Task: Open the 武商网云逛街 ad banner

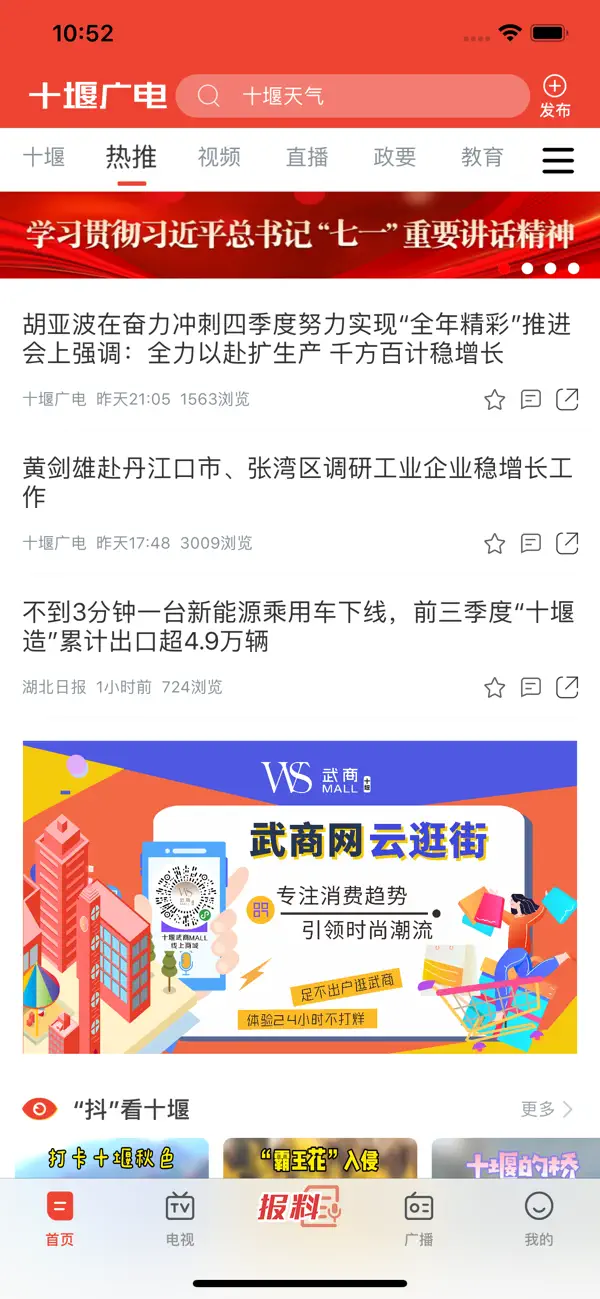Action: pyautogui.click(x=300, y=897)
